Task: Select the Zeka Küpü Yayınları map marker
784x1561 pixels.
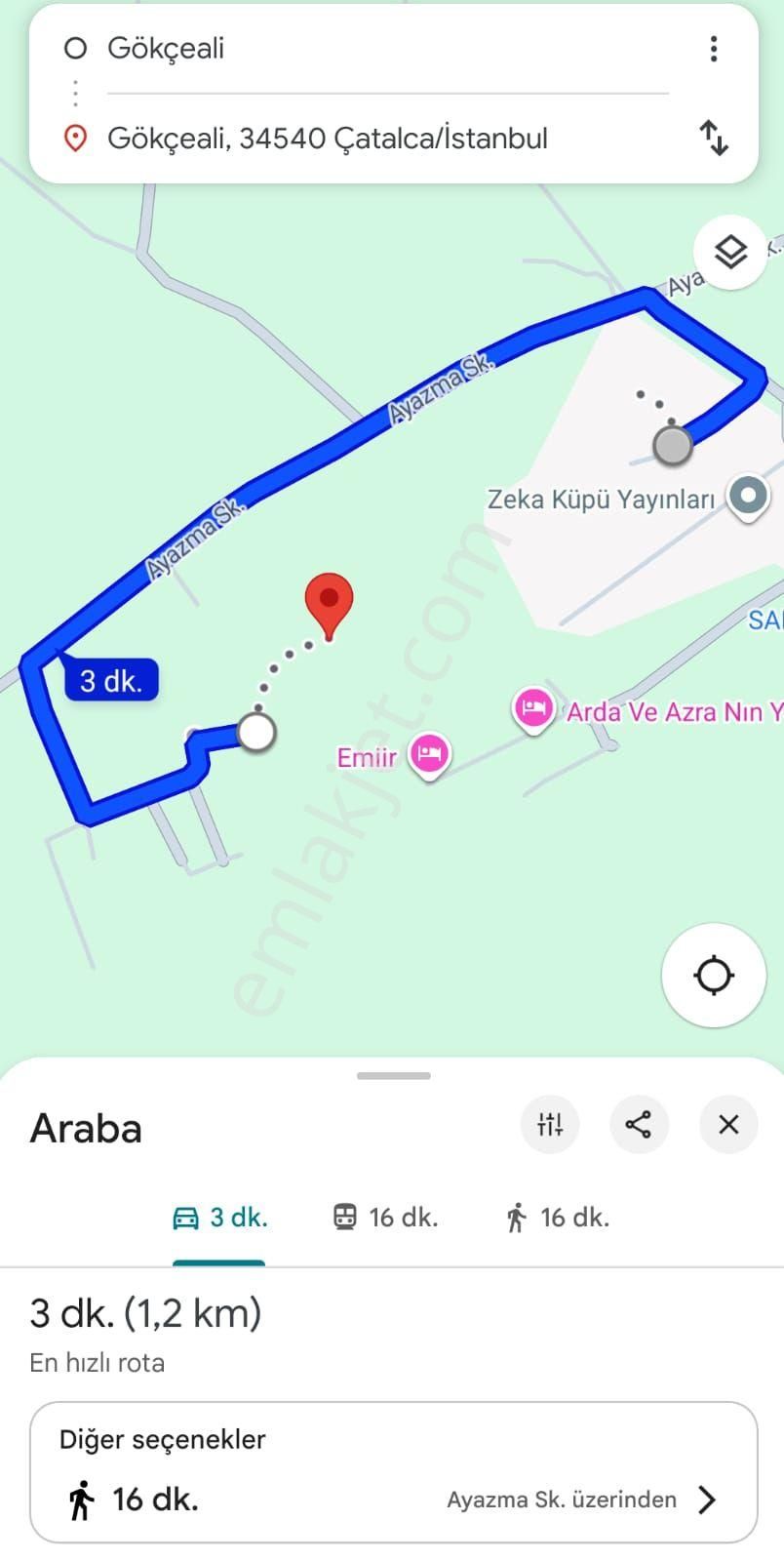Action: pos(748,496)
